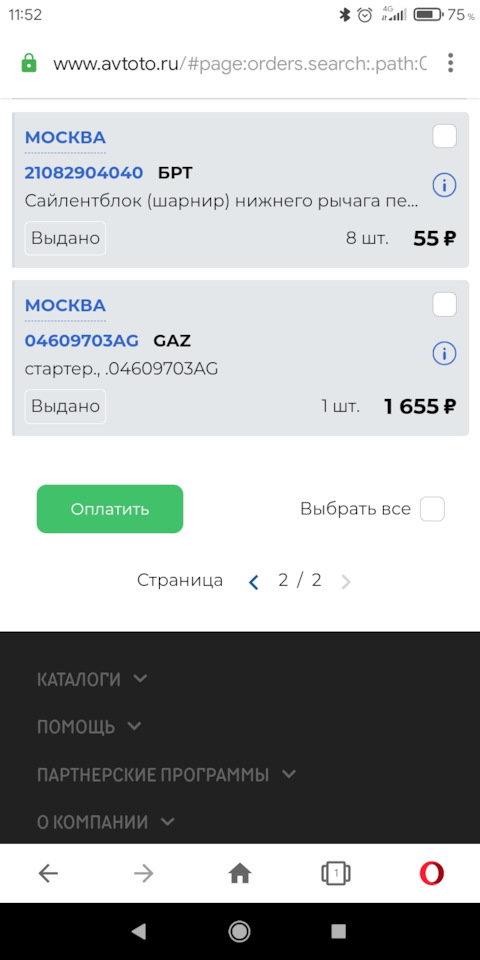Tap the address bar with avtoto.ru URL
This screenshot has height=960, width=480.
coord(239,64)
